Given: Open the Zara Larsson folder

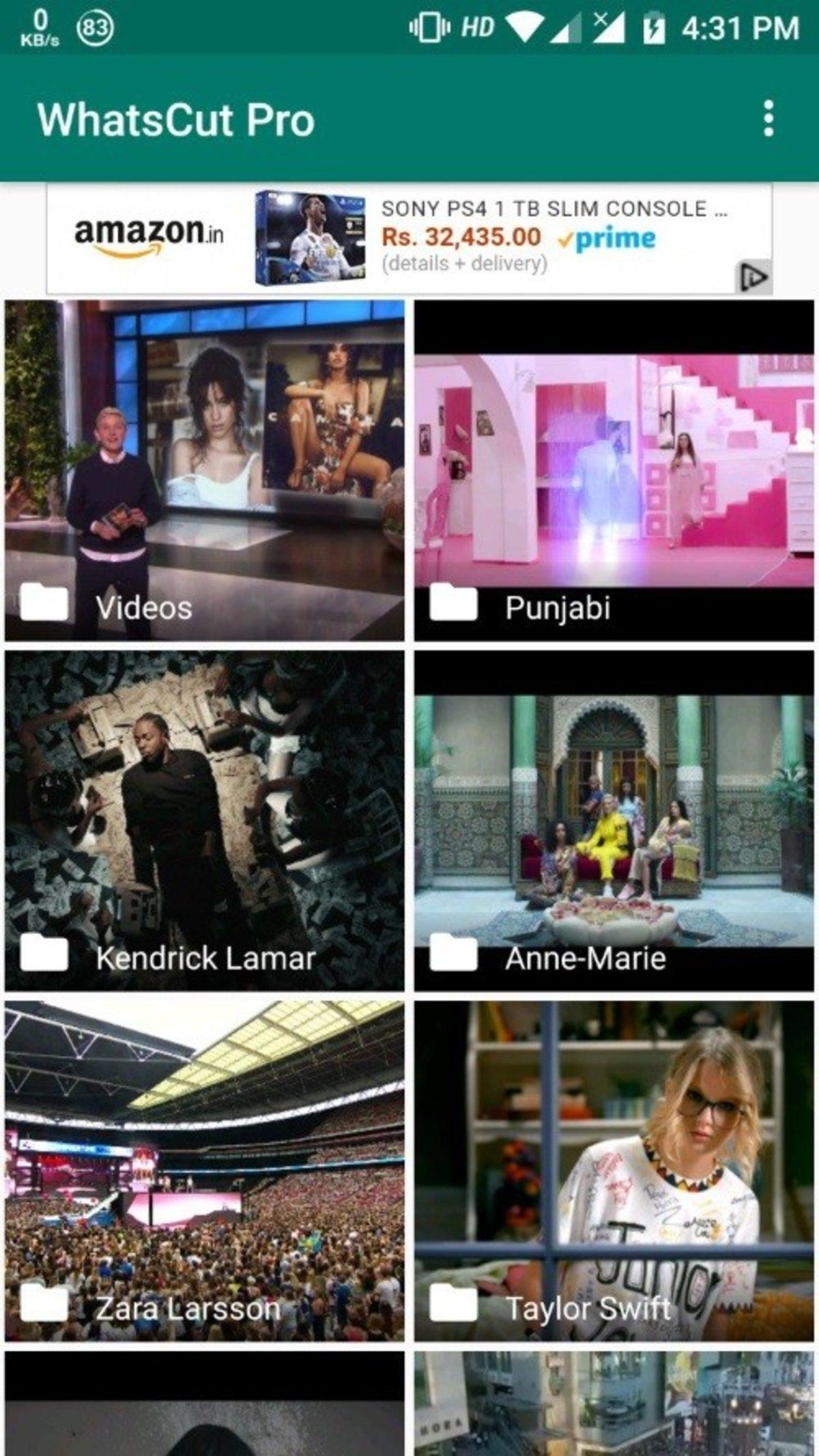Looking at the screenshot, I should click(204, 1171).
